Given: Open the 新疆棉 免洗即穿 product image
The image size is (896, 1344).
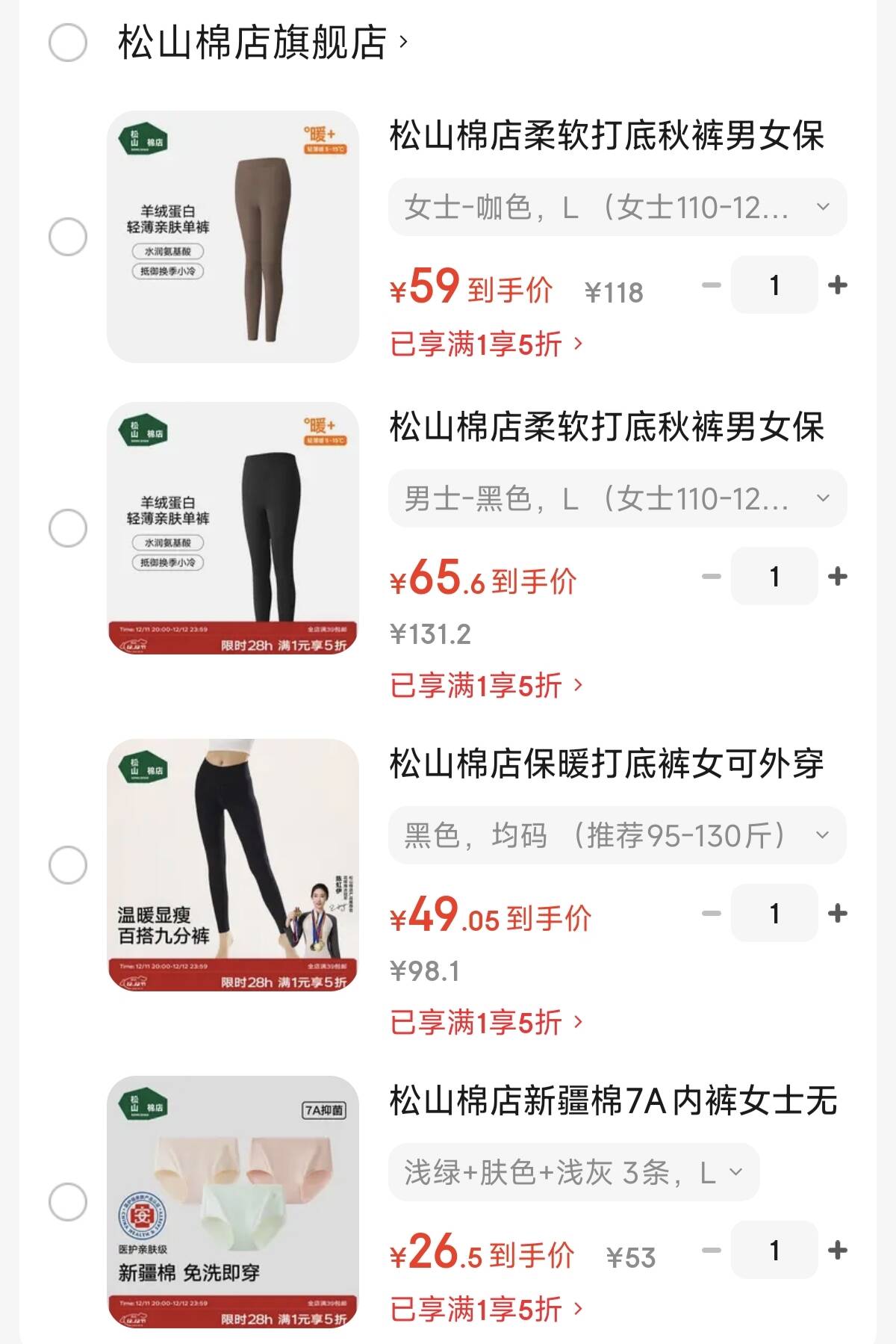Looking at the screenshot, I should (232, 1202).
